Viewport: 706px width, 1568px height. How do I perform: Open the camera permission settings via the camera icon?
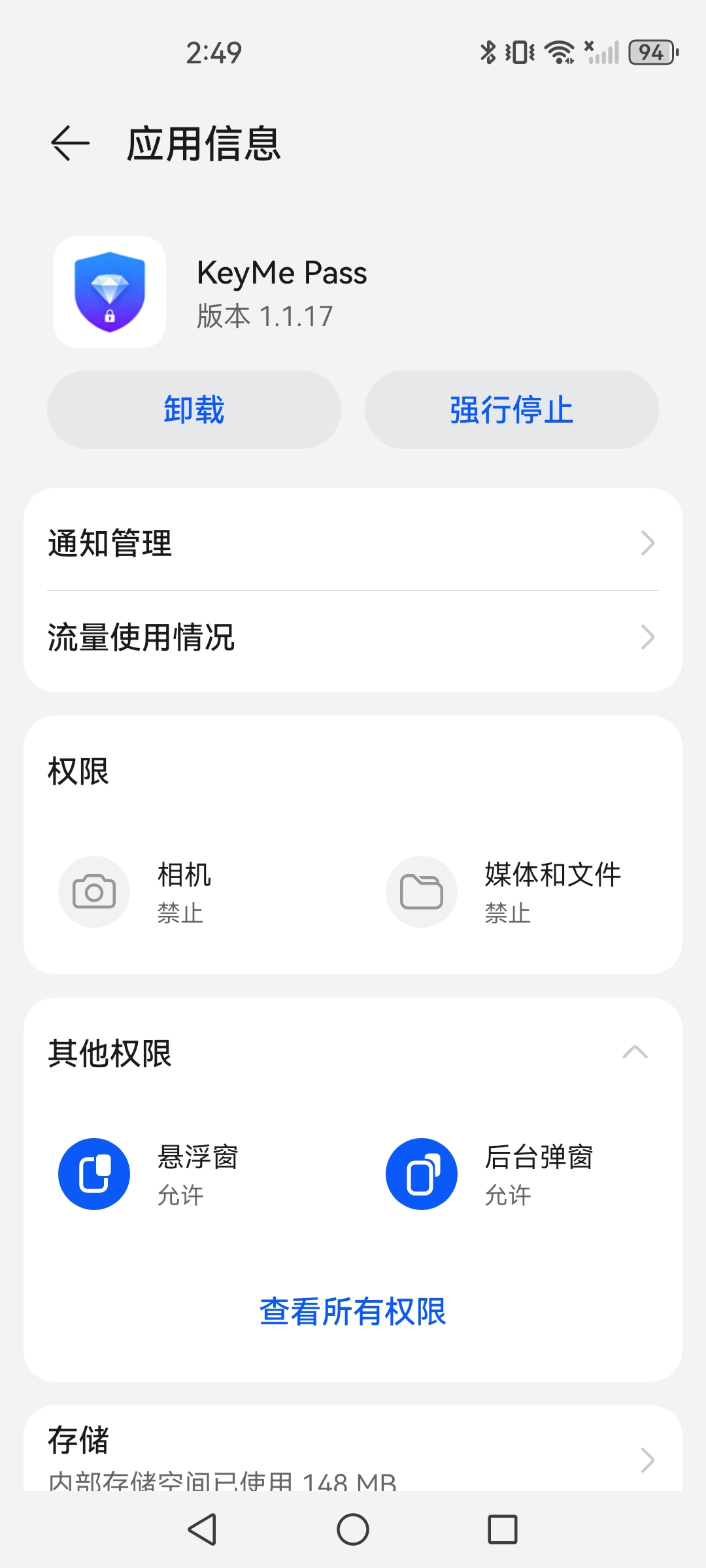click(93, 892)
